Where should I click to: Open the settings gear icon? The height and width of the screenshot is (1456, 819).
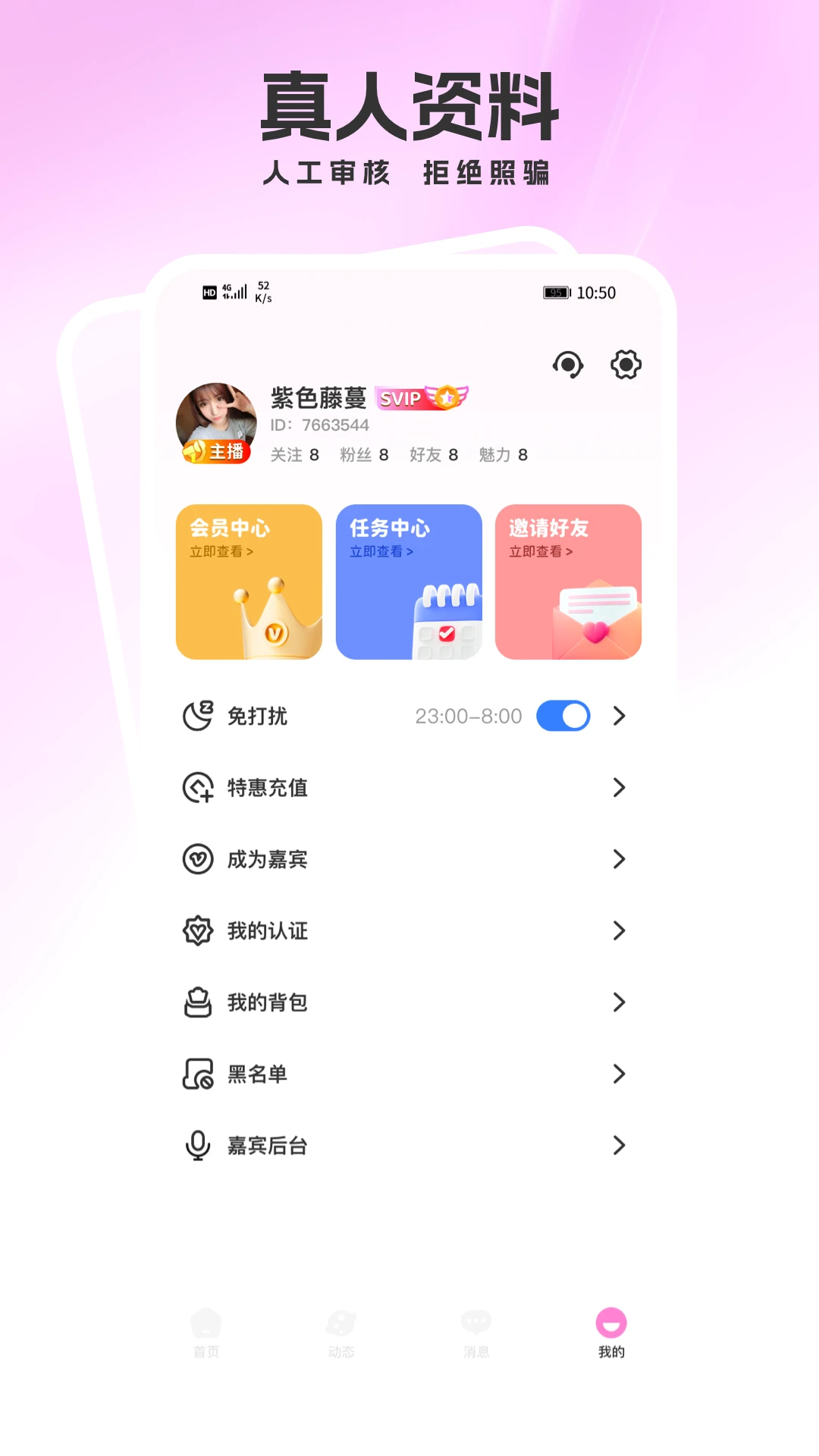point(626,365)
